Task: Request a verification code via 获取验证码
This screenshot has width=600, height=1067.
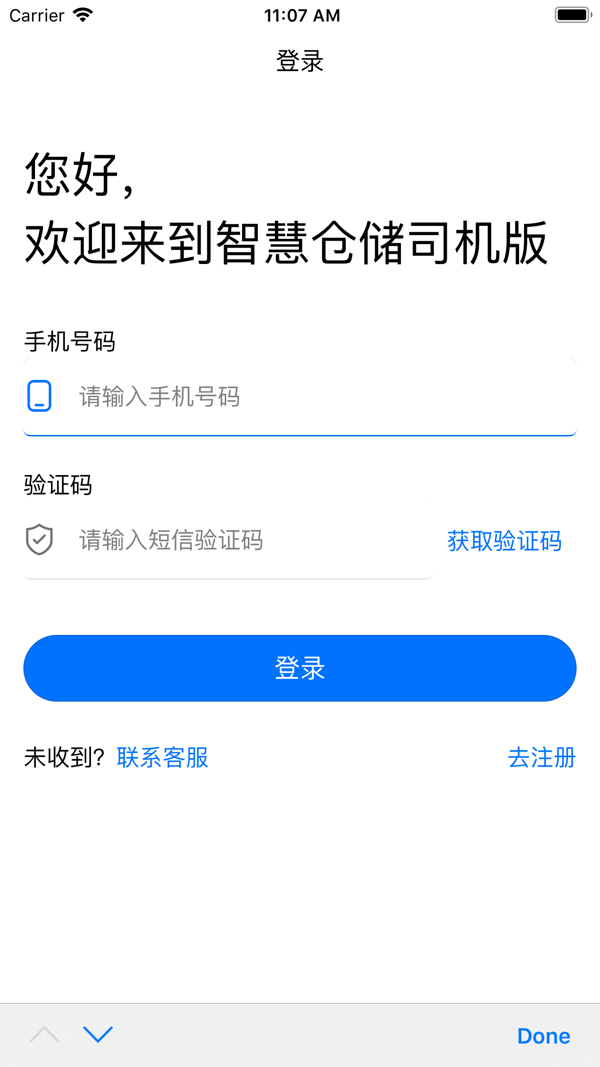Action: [504, 541]
